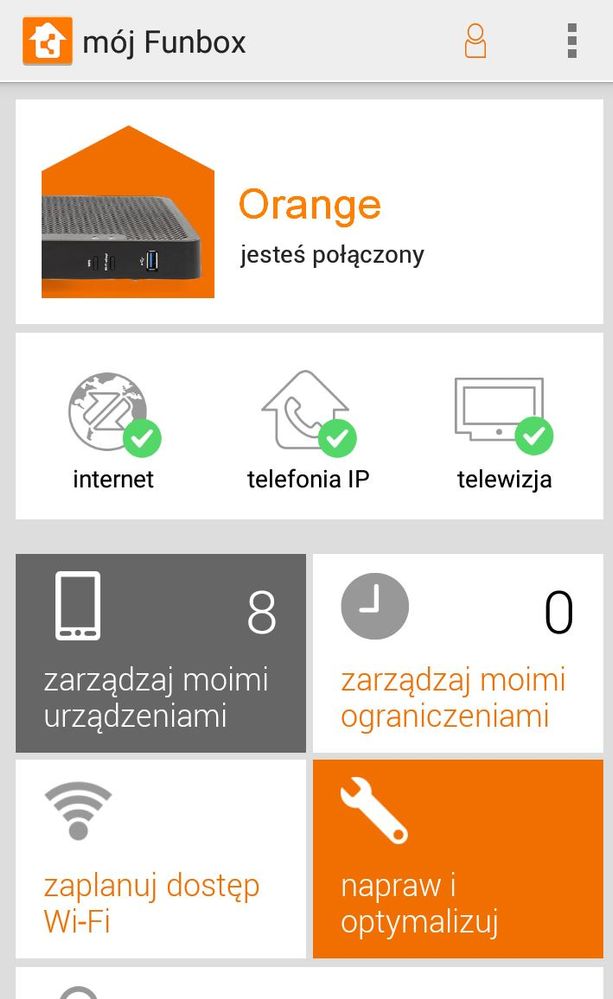Select the zaplanuj dostęp Wi-Fi tile
Viewport: 613px width, 999px height.
161,858
